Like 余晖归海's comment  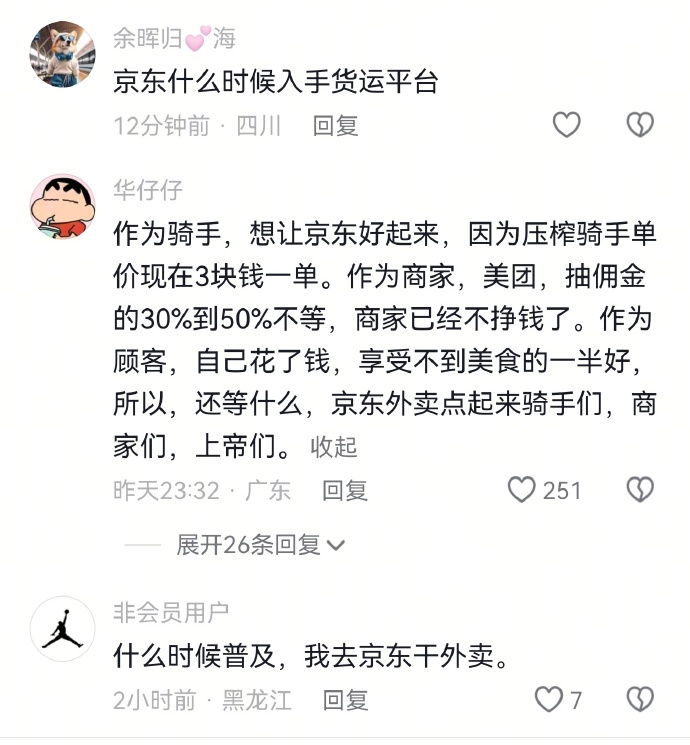[567, 125]
